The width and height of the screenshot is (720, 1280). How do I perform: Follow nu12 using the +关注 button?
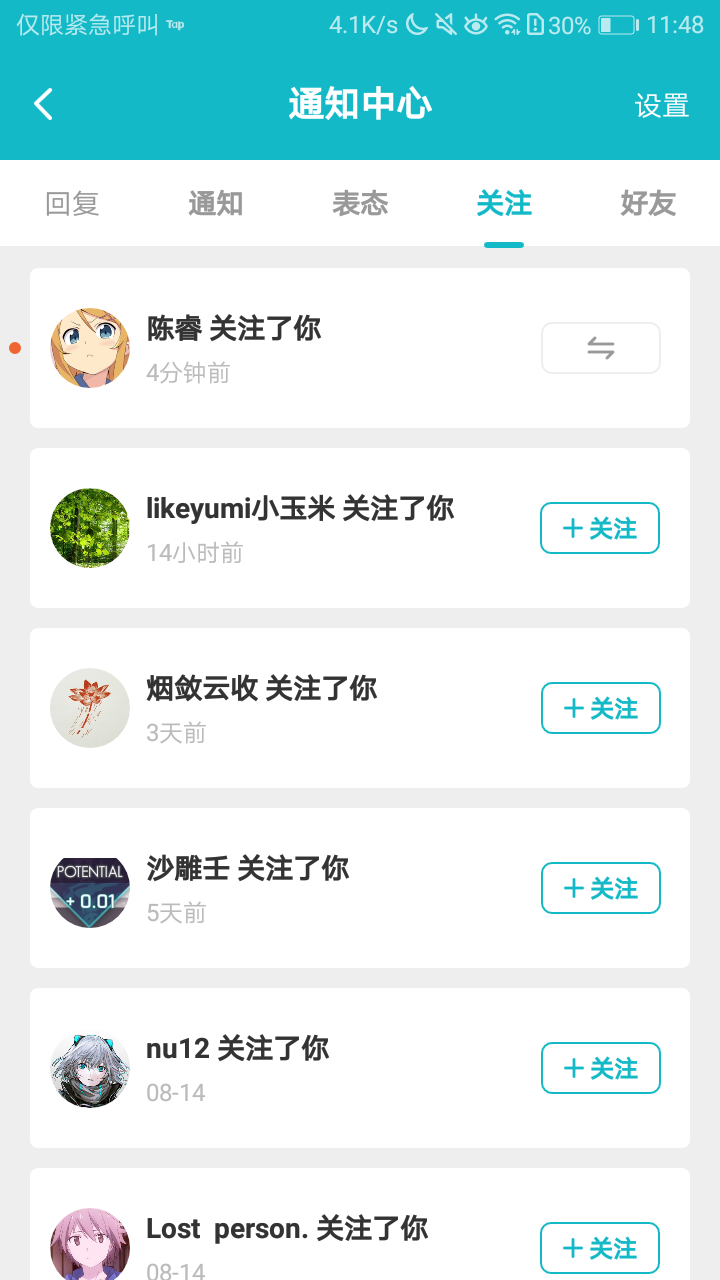(x=600, y=1067)
